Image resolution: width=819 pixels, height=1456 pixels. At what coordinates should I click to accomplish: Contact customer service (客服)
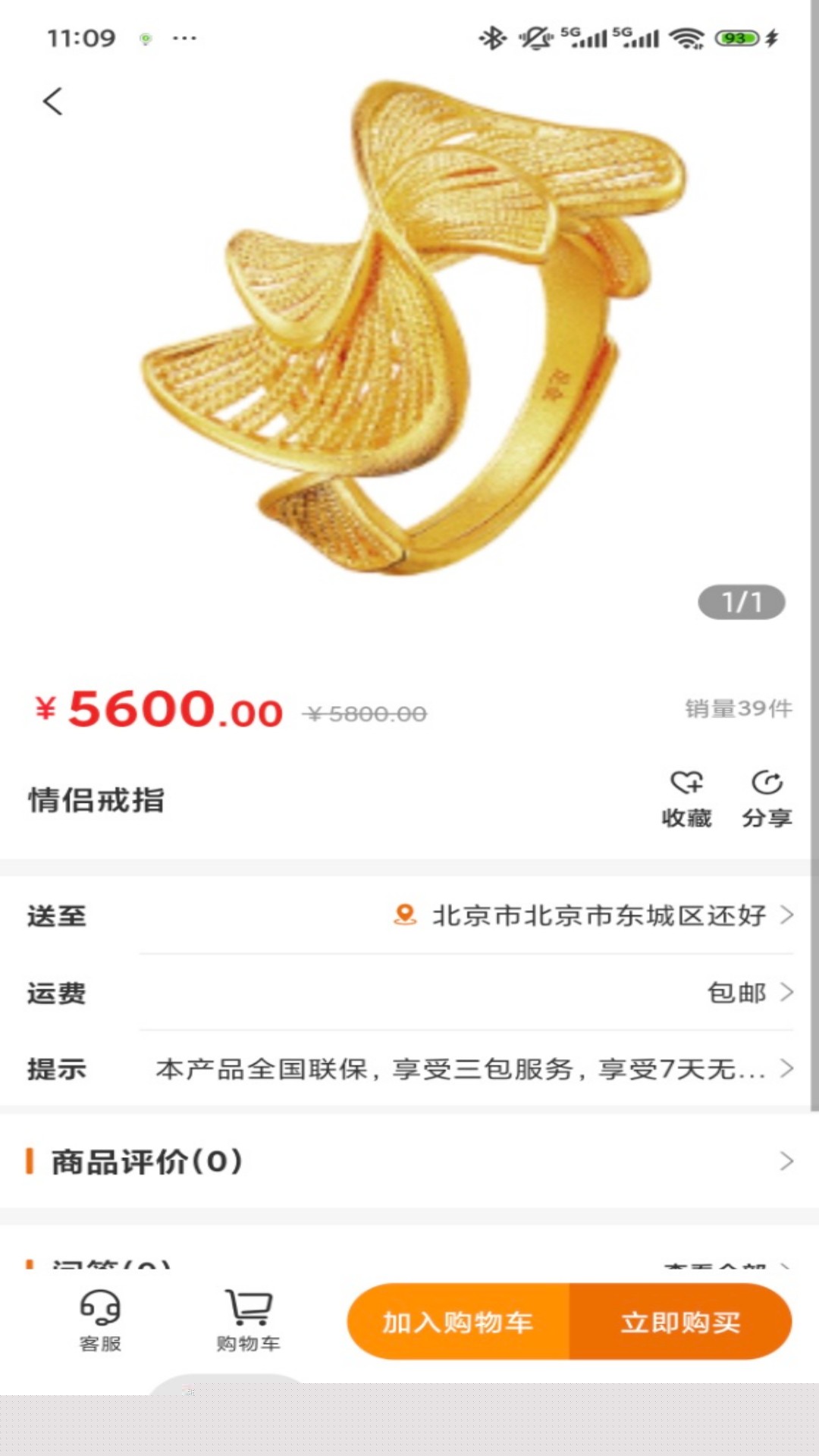coord(100,1320)
